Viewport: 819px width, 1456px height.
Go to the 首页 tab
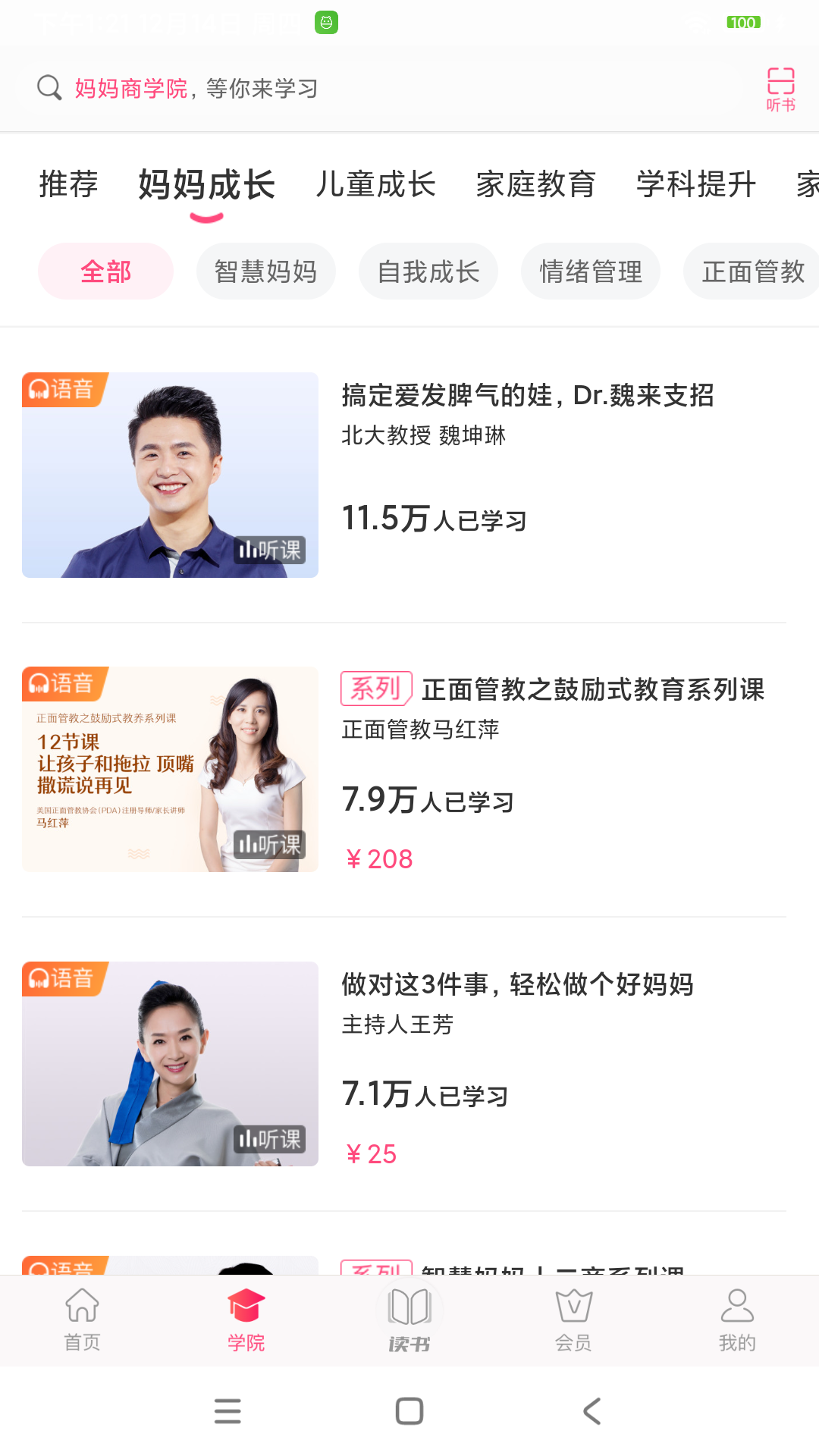(82, 1319)
